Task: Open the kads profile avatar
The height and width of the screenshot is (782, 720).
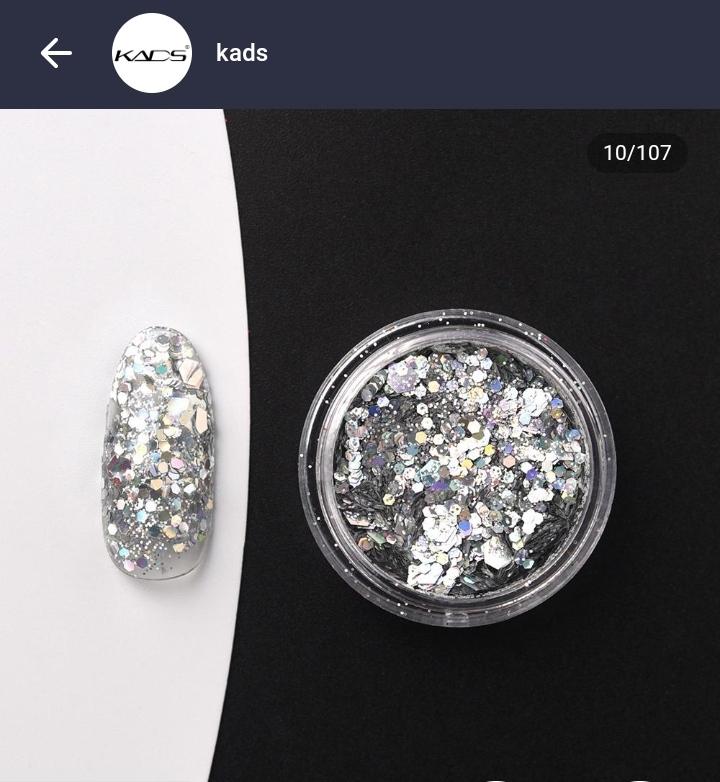Action: point(152,53)
